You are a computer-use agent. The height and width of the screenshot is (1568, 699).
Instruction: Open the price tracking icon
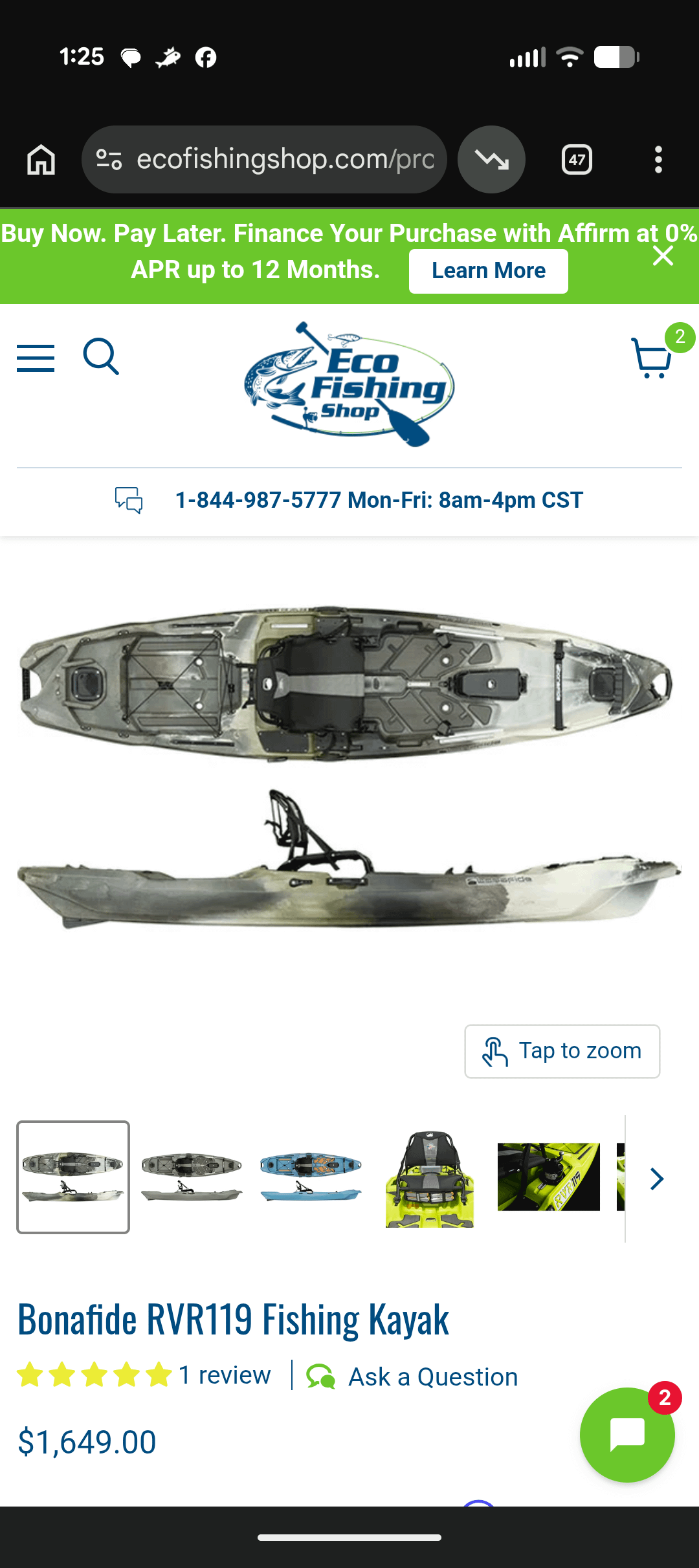tap(491, 160)
